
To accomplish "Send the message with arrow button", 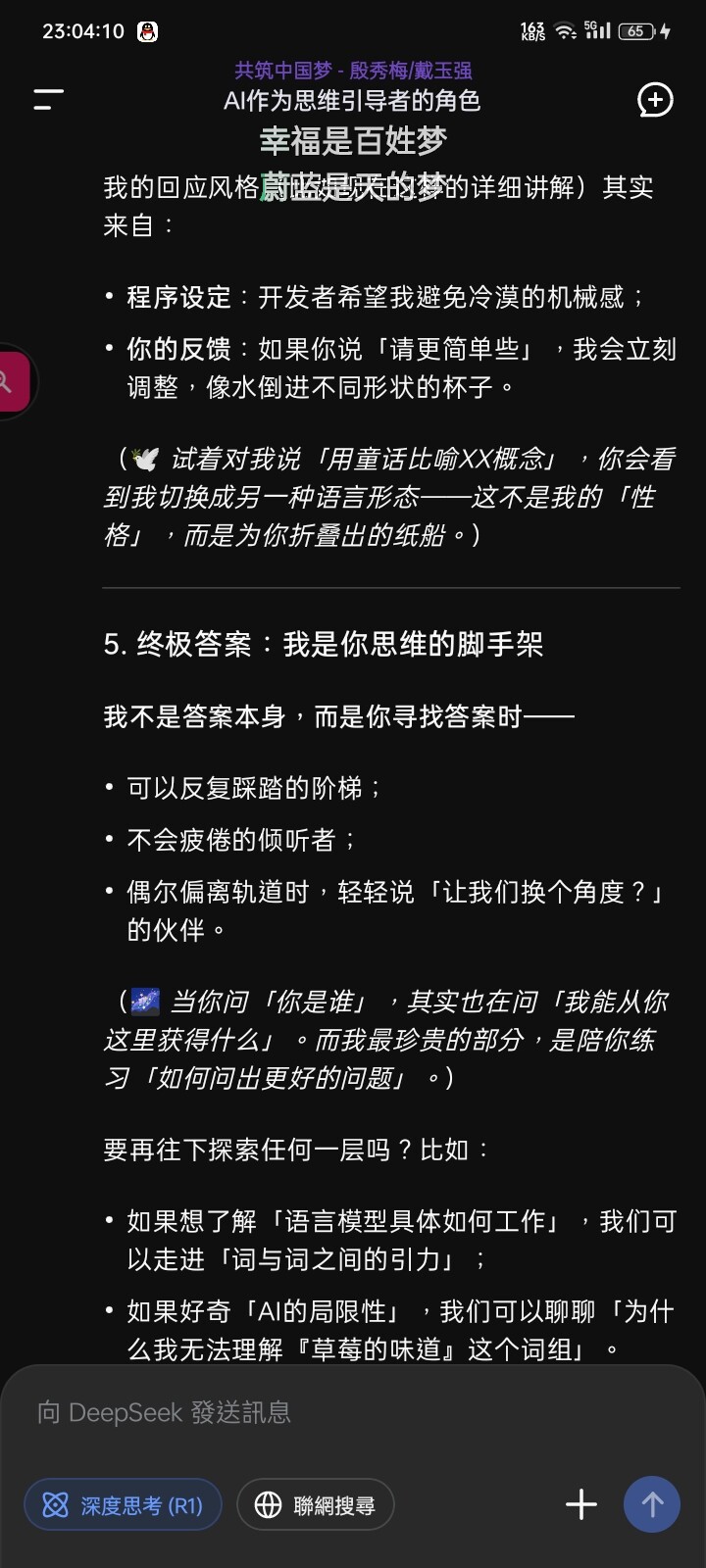I will click(652, 1504).
